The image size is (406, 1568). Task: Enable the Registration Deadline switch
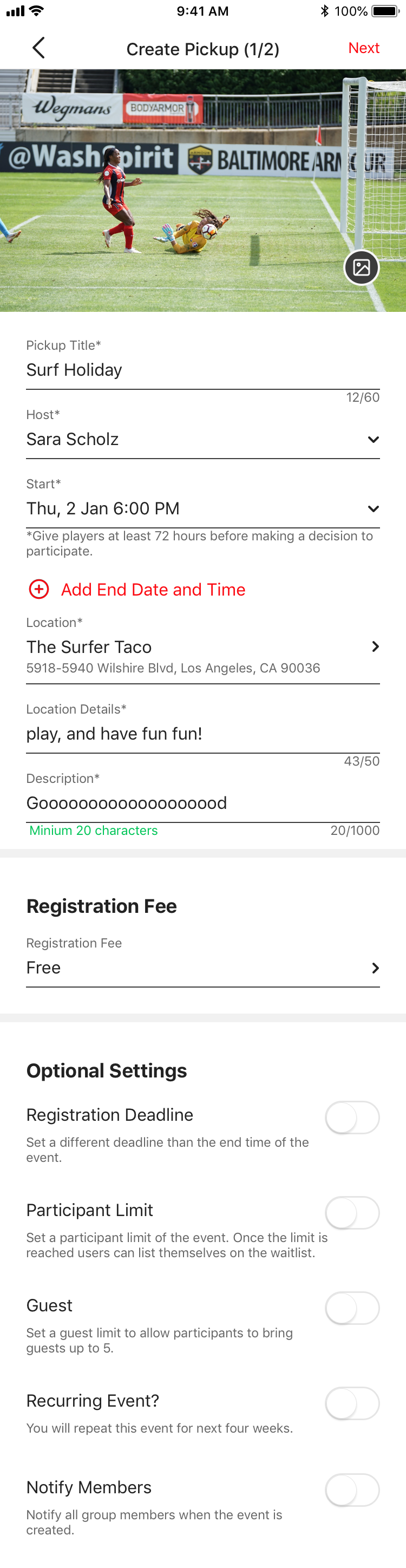click(352, 1117)
